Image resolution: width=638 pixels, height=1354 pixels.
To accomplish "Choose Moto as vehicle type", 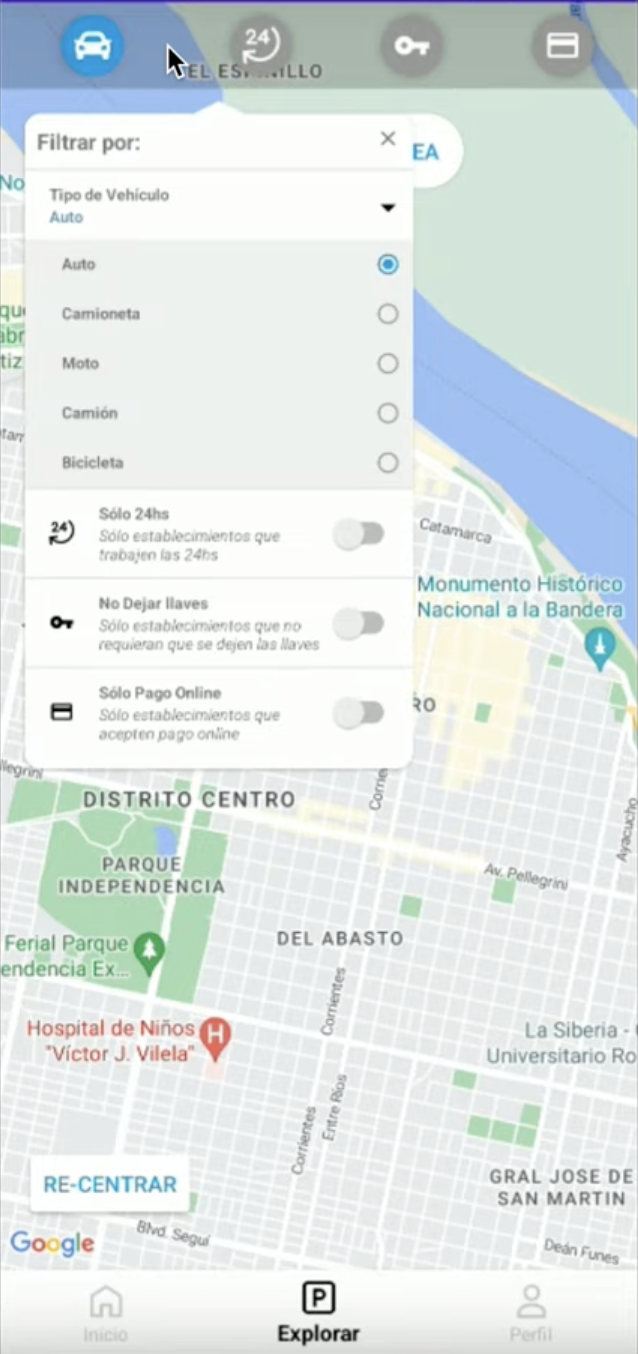I will [388, 364].
